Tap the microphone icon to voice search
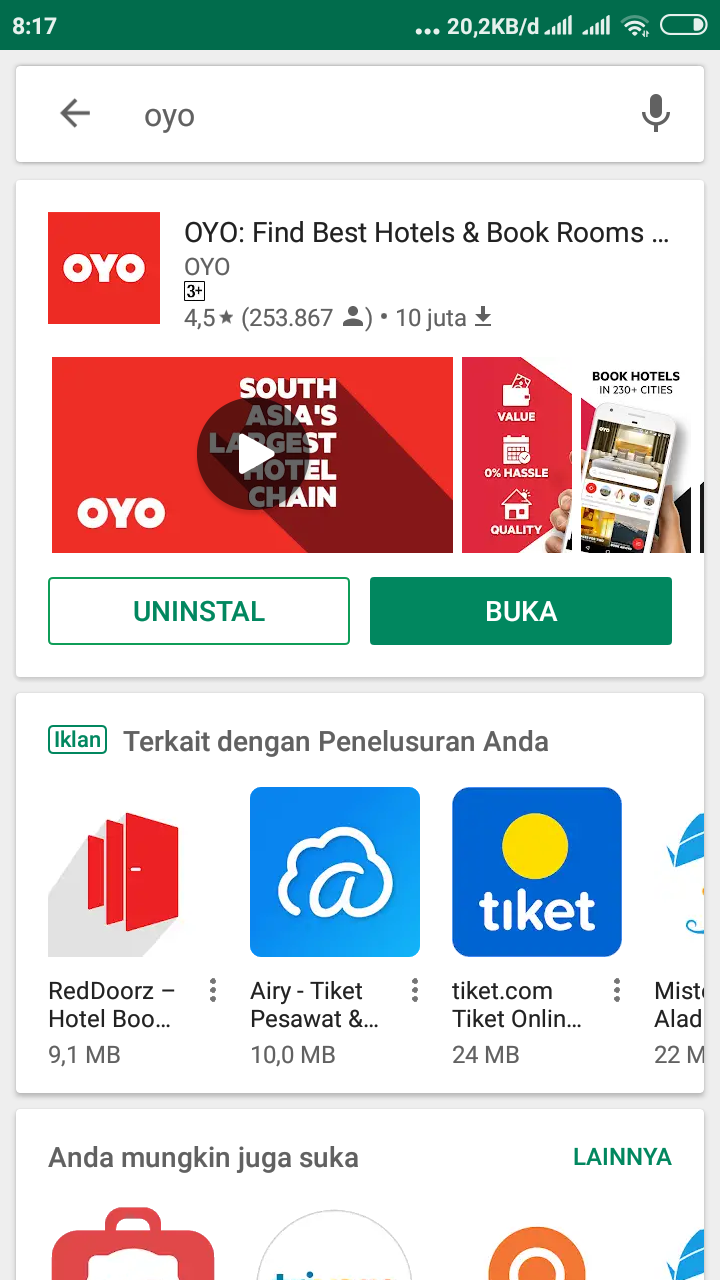 [x=655, y=113]
